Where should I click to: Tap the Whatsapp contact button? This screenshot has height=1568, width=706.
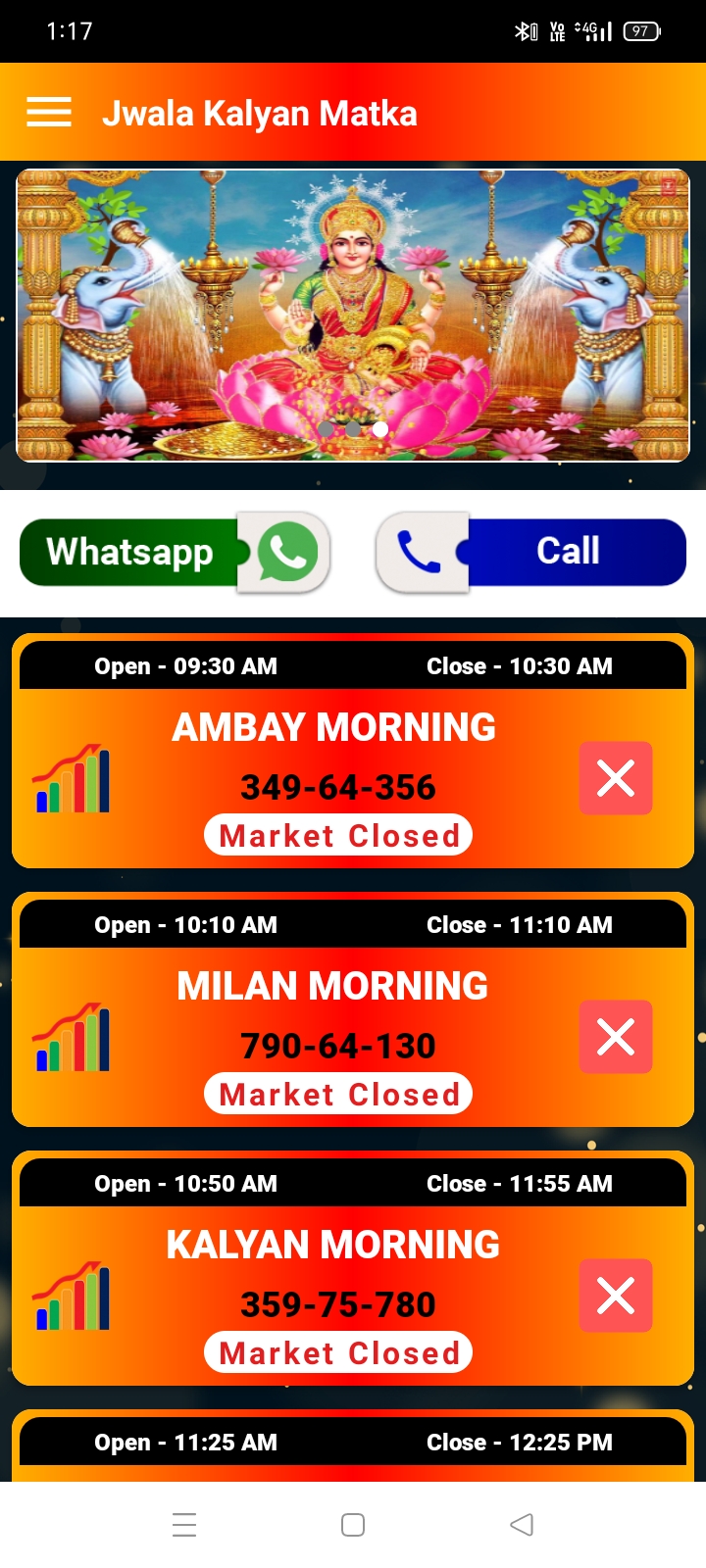tap(175, 552)
